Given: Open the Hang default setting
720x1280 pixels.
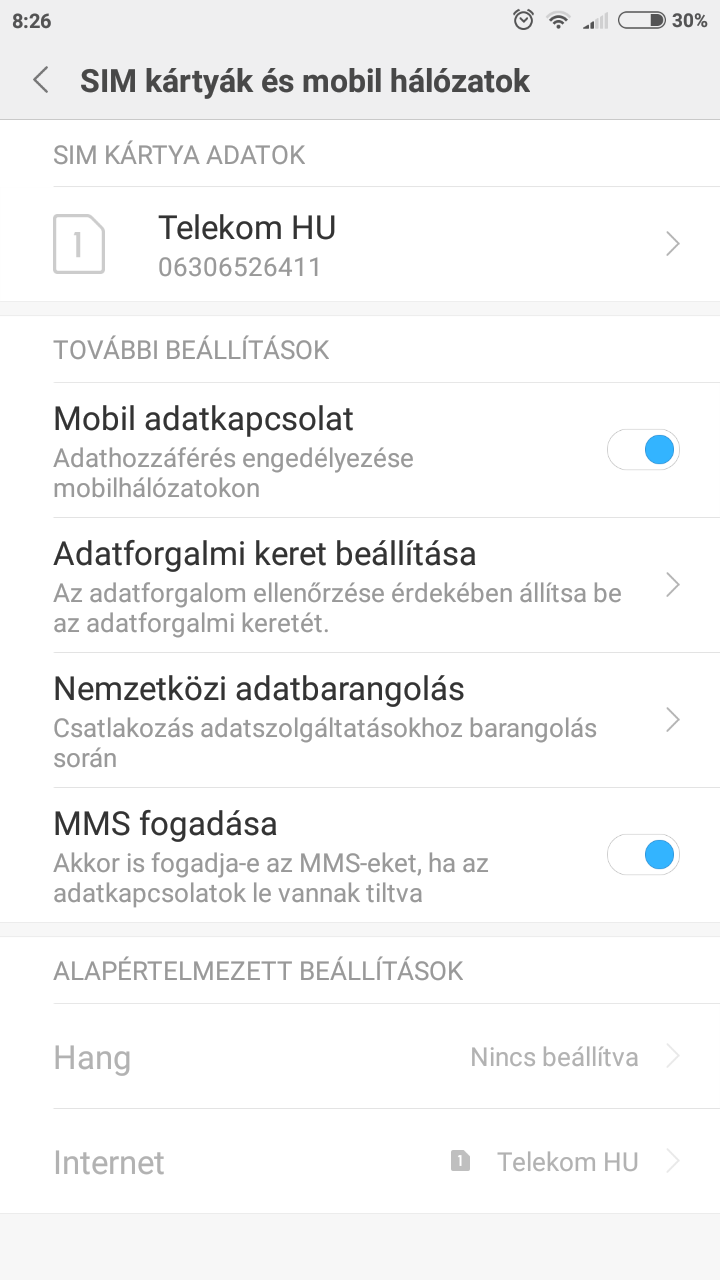Looking at the screenshot, I should click(360, 1057).
